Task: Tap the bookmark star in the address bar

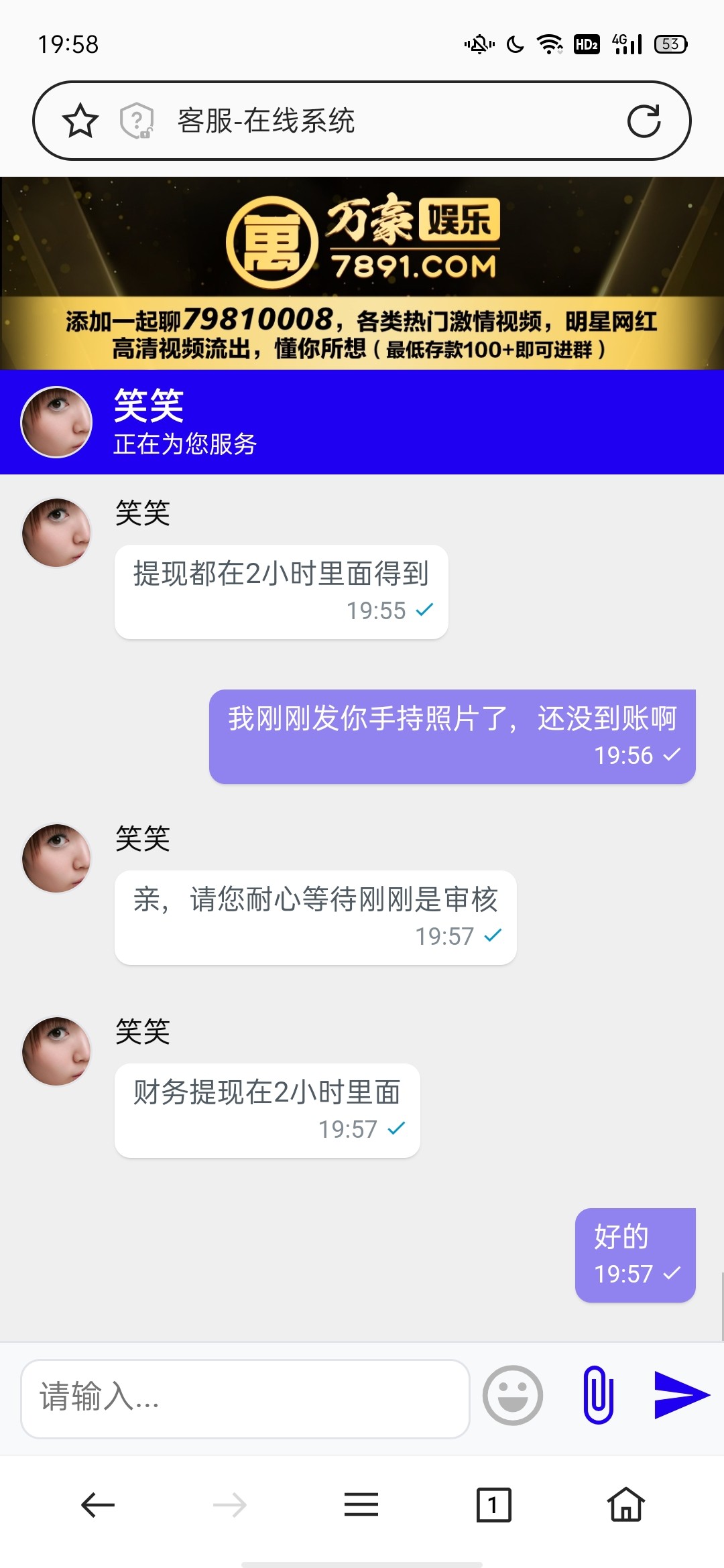Action: (79, 121)
